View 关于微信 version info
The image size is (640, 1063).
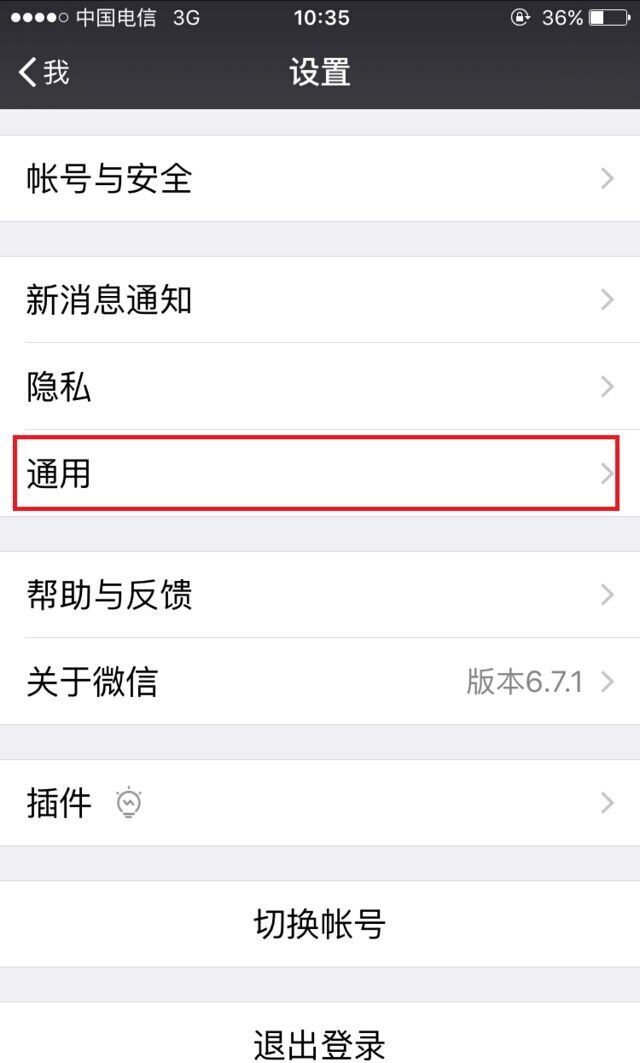point(320,682)
